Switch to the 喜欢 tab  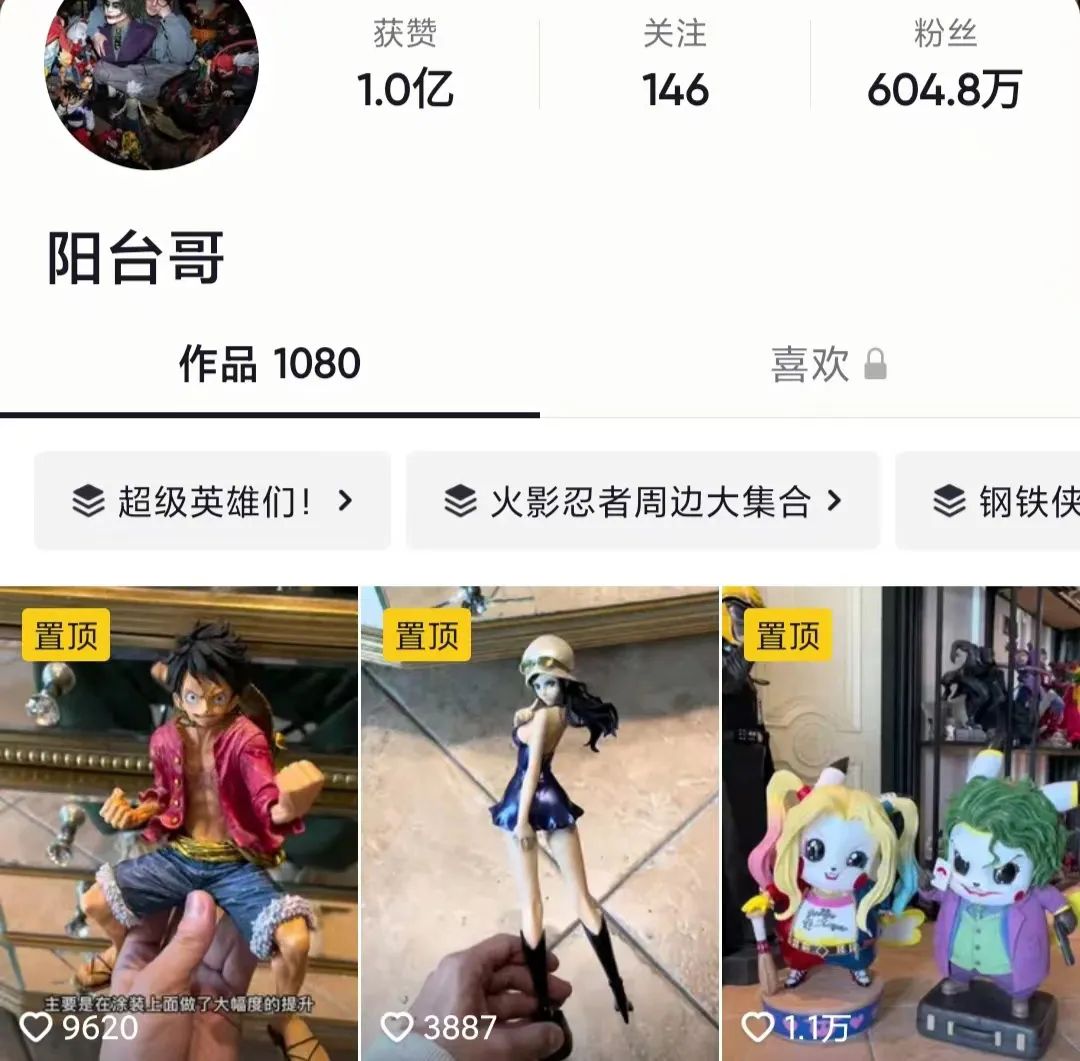pyautogui.click(x=828, y=365)
